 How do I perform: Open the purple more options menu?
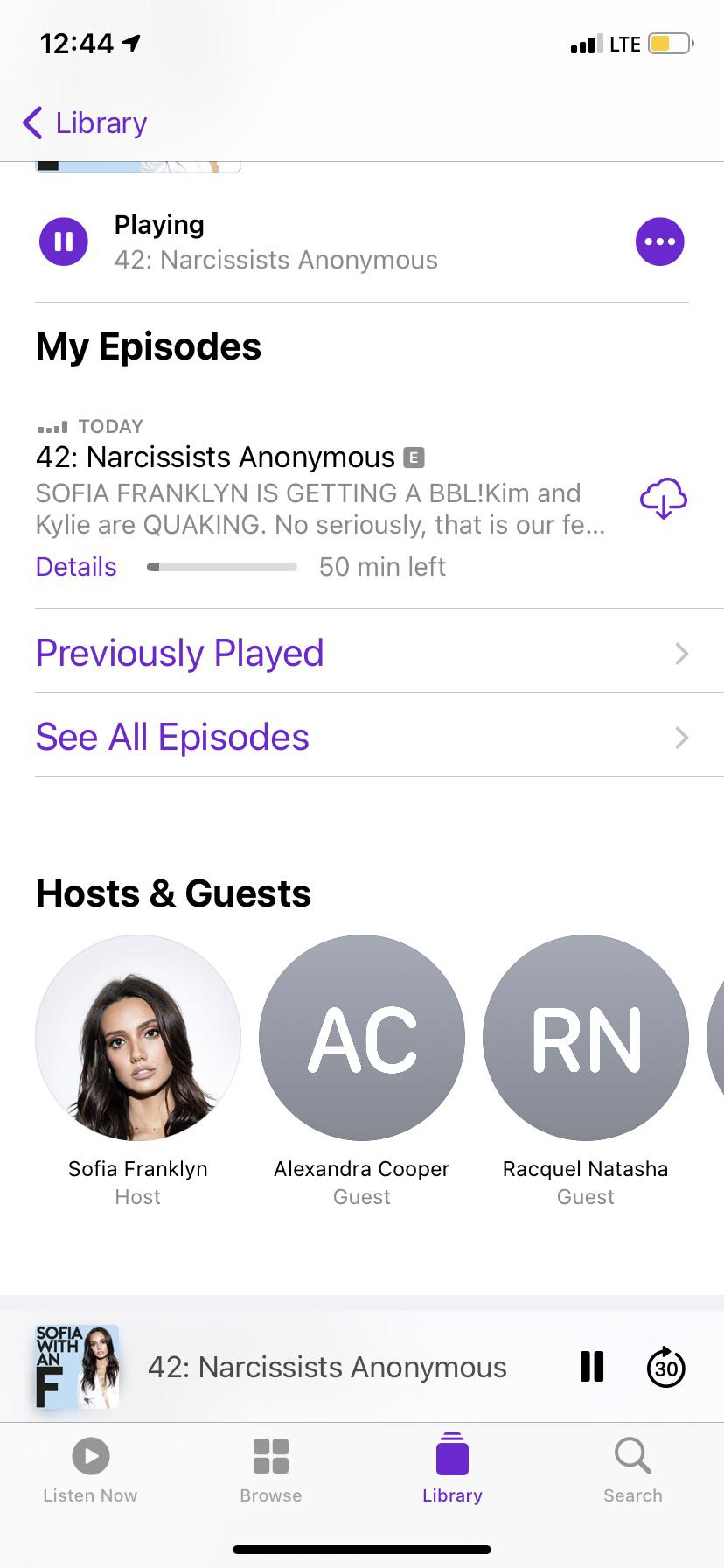(659, 241)
